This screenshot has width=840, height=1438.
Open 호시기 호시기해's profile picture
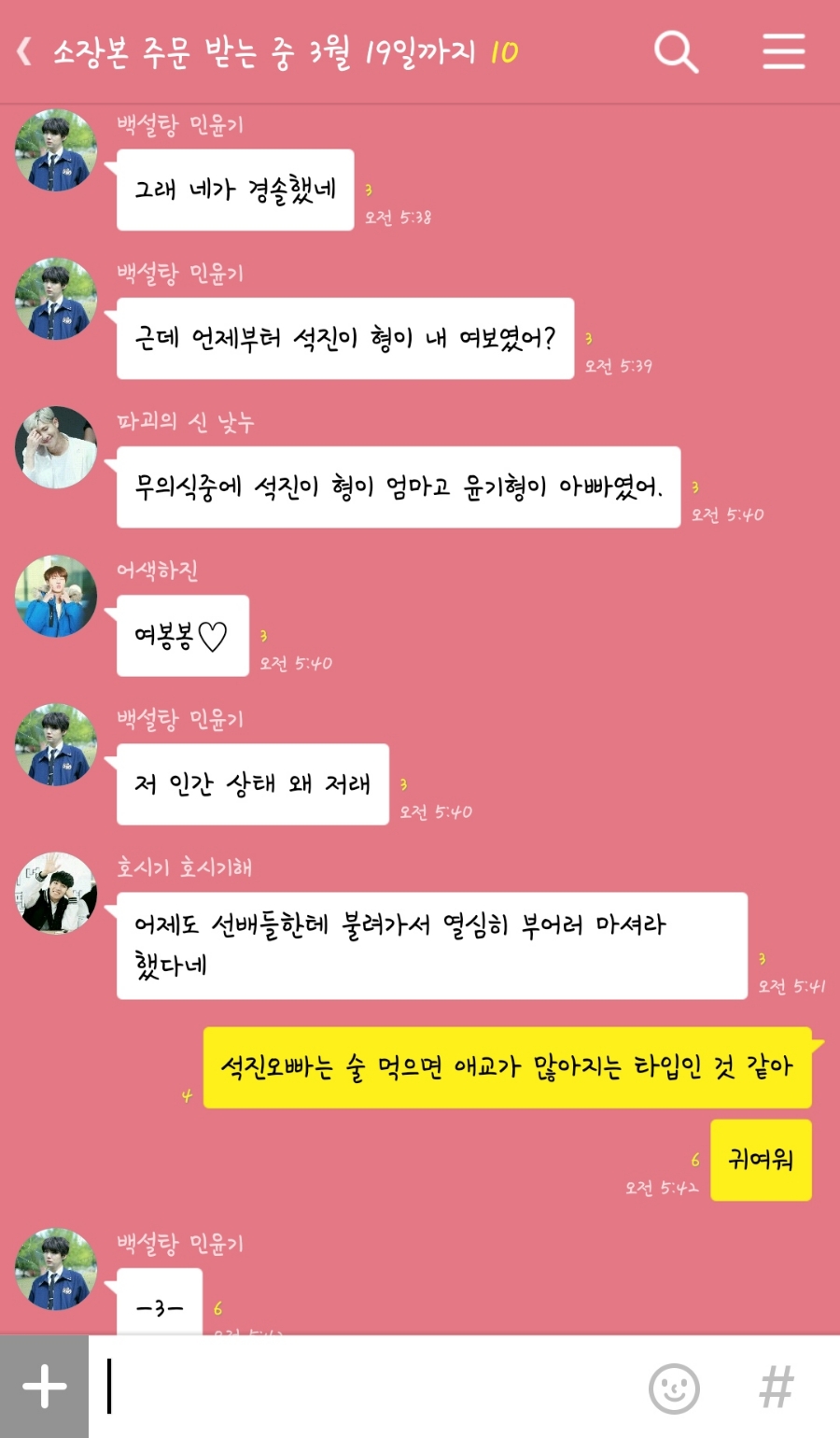[x=56, y=893]
